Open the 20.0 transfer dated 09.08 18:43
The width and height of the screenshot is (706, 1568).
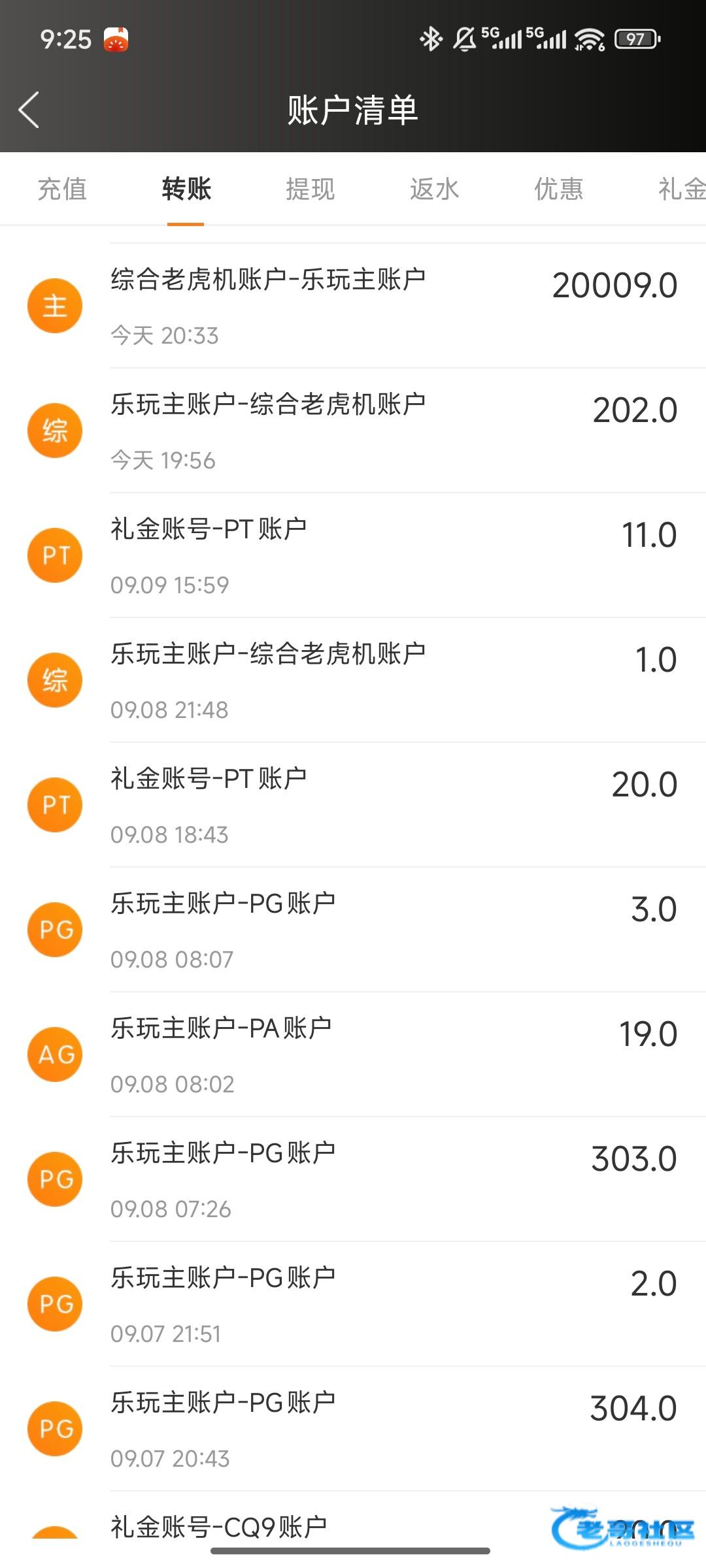click(392, 805)
